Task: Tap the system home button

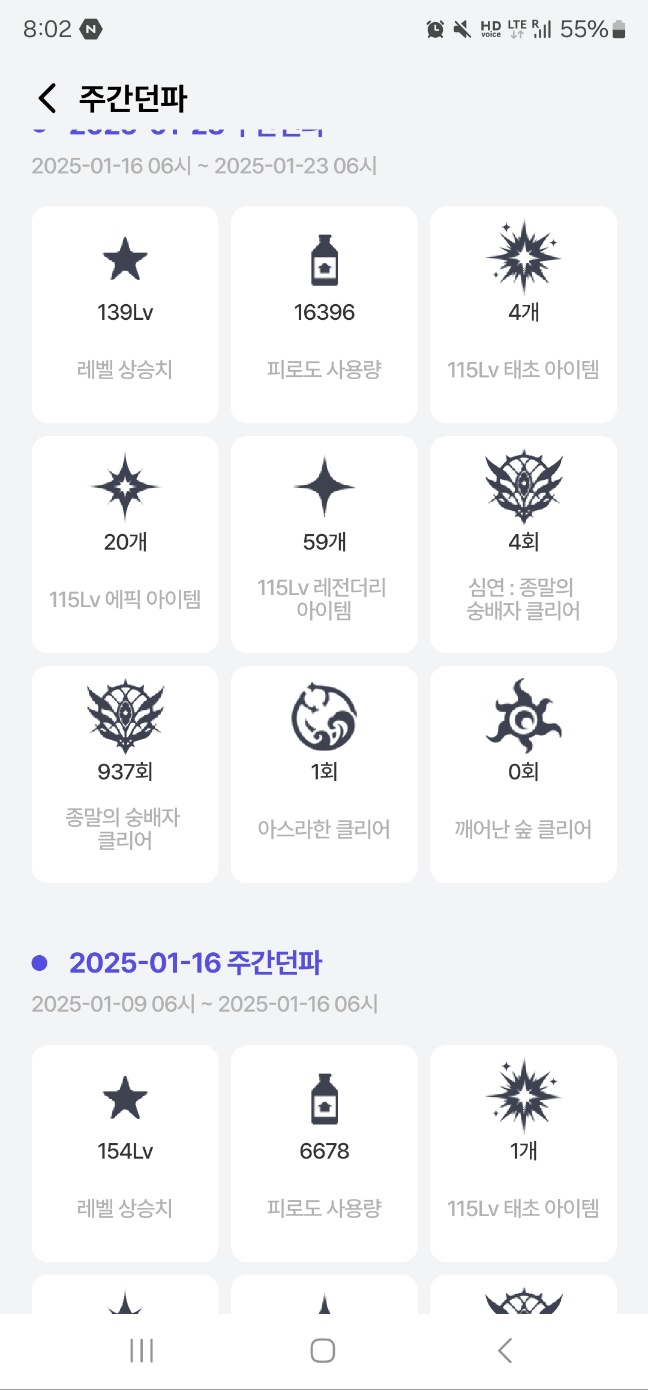Action: pyautogui.click(x=323, y=1351)
